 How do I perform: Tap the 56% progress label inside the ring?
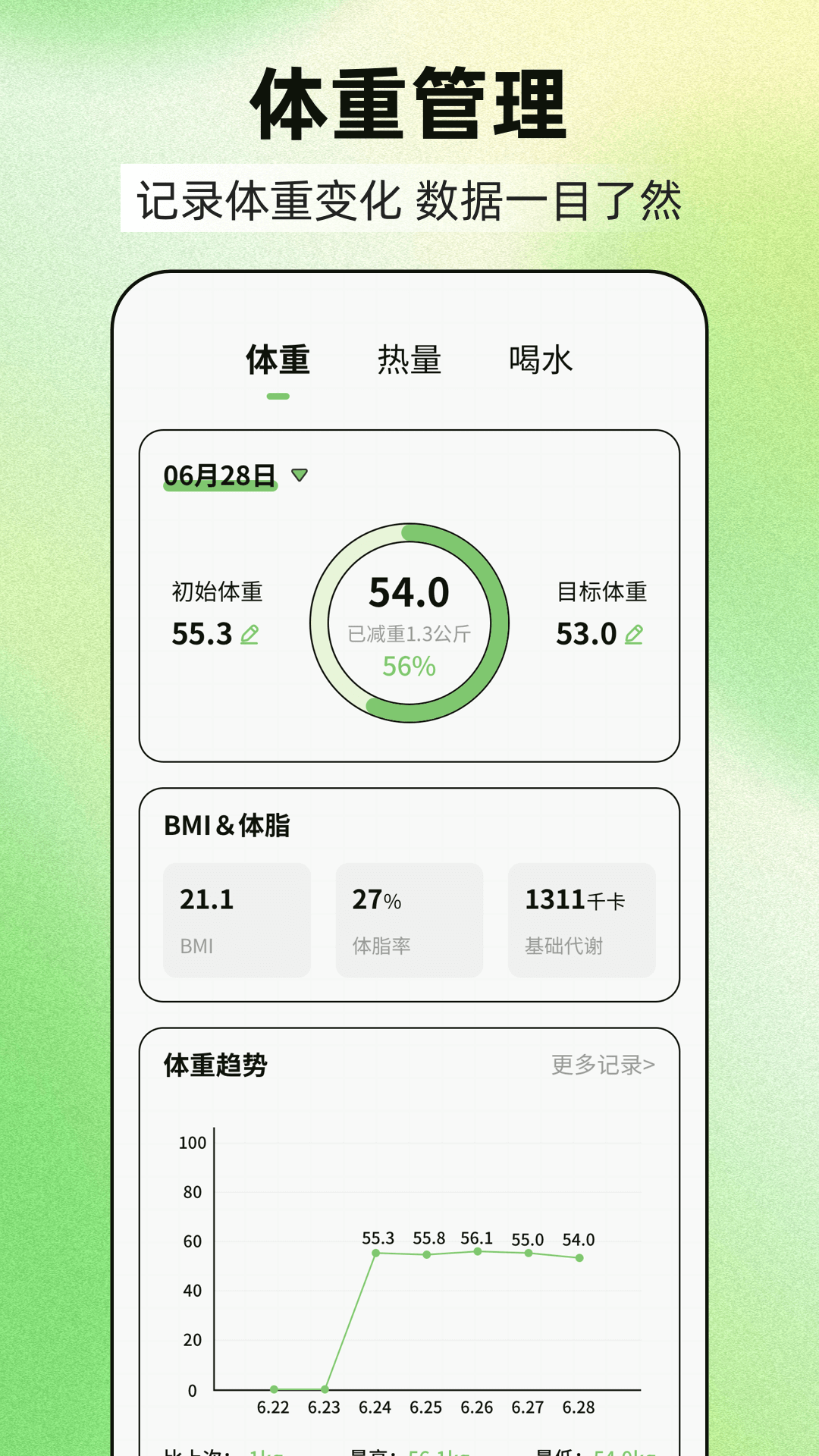coord(409,669)
